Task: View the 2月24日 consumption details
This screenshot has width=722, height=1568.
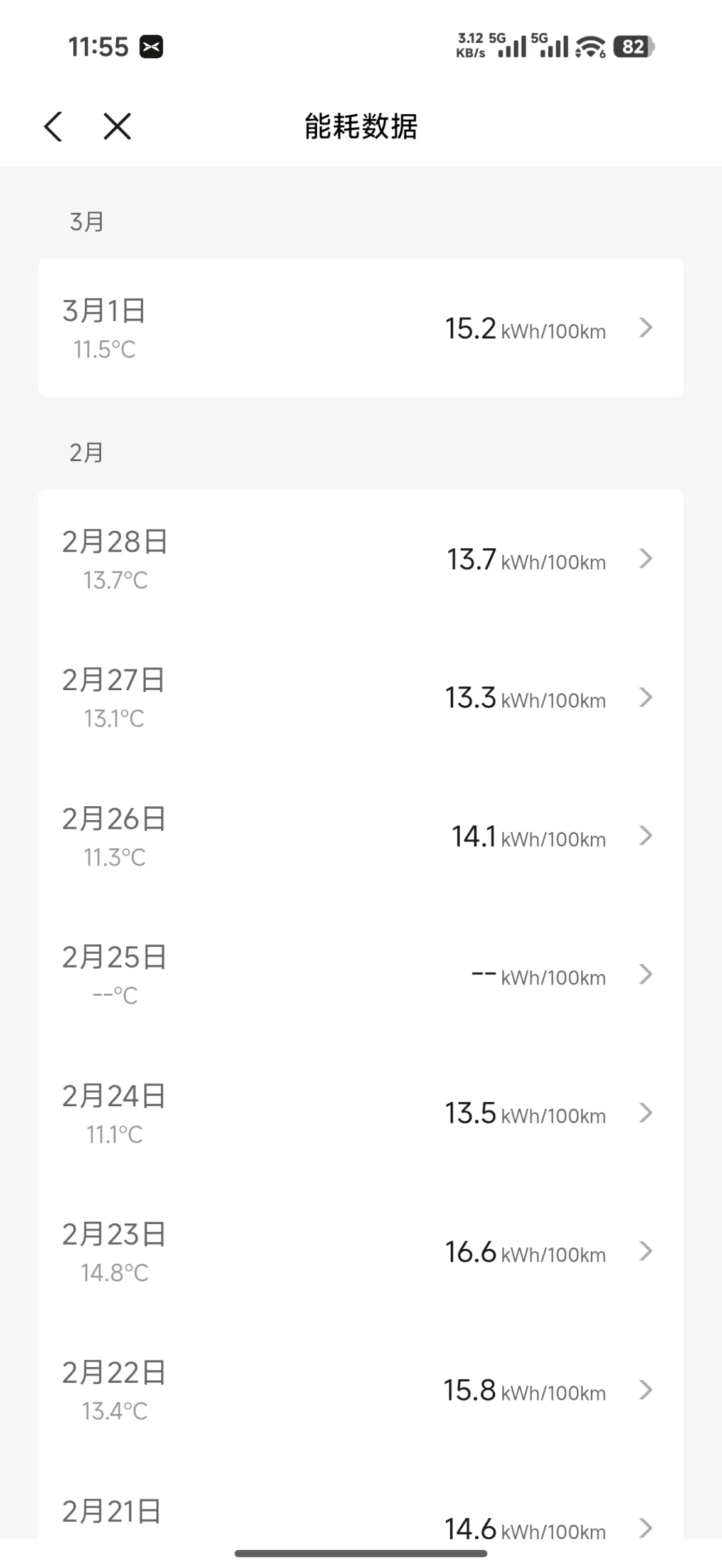Action: (x=360, y=1114)
